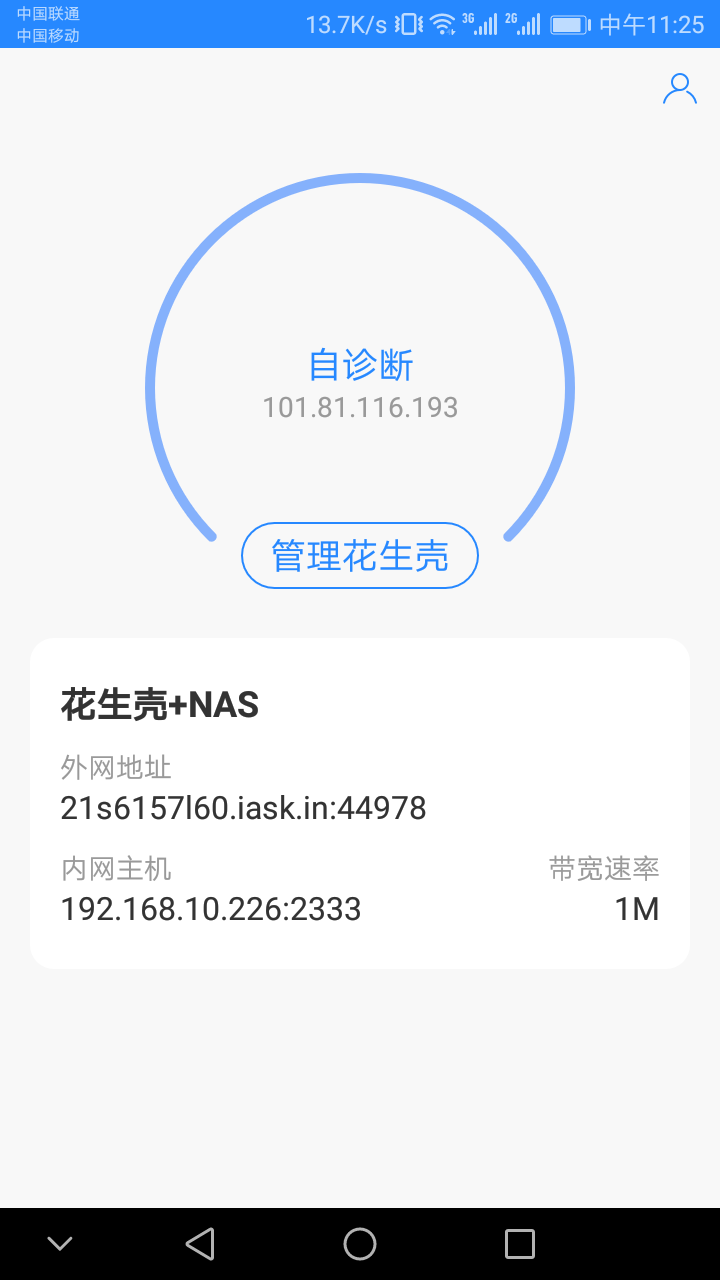Hide the navigation bar with the down arrow
Viewport: 720px width, 1280px height.
point(60,1244)
